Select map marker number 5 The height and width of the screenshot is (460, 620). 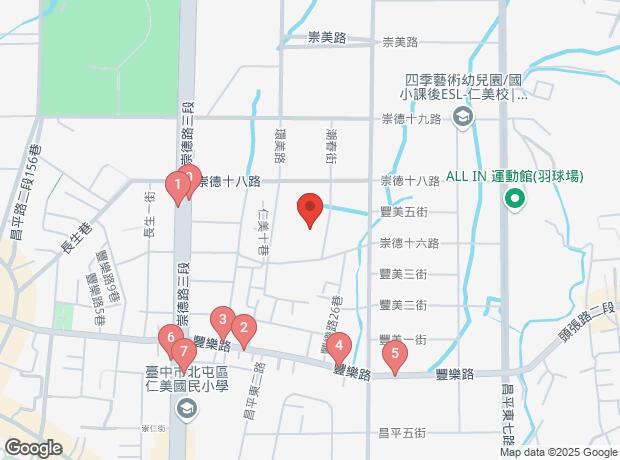point(395,353)
